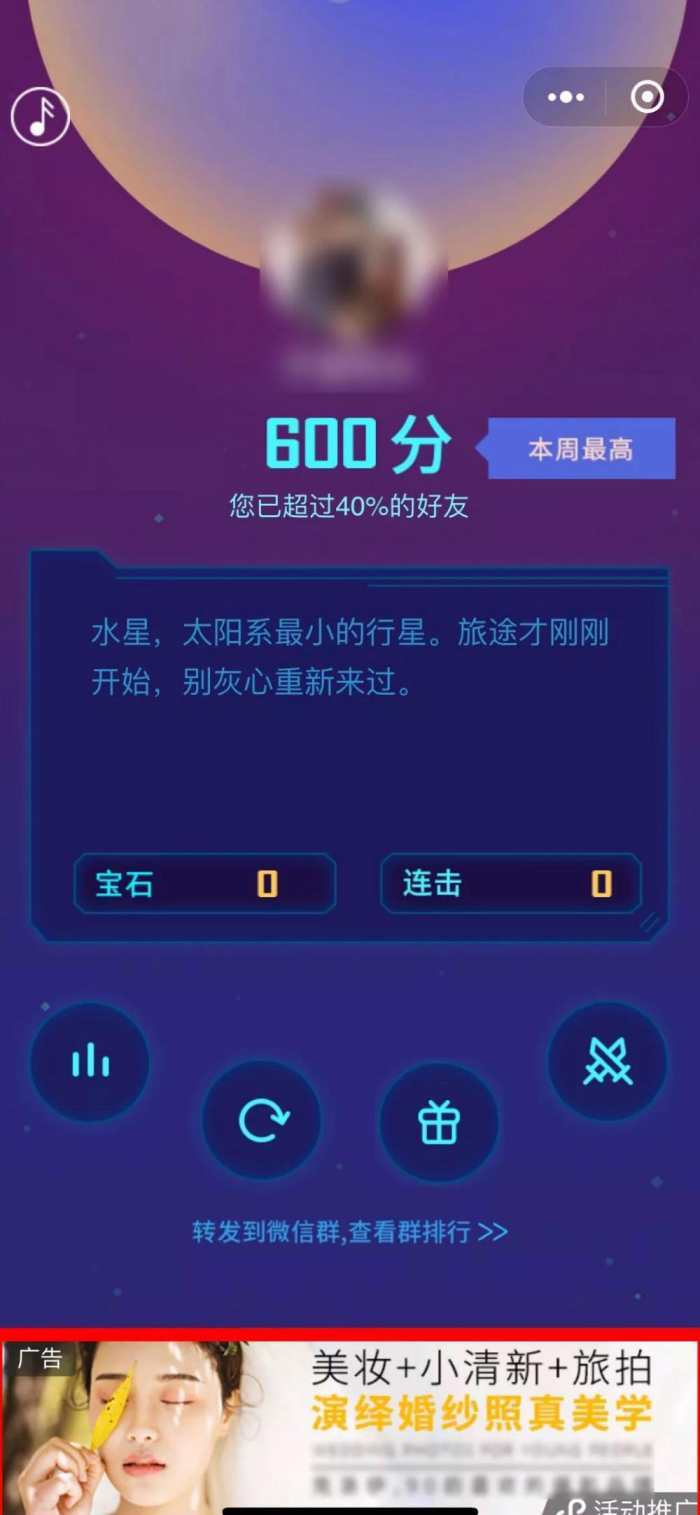Open the wedding photo ad banner
Image resolution: width=700 pixels, height=1515 pixels.
pos(350,1420)
